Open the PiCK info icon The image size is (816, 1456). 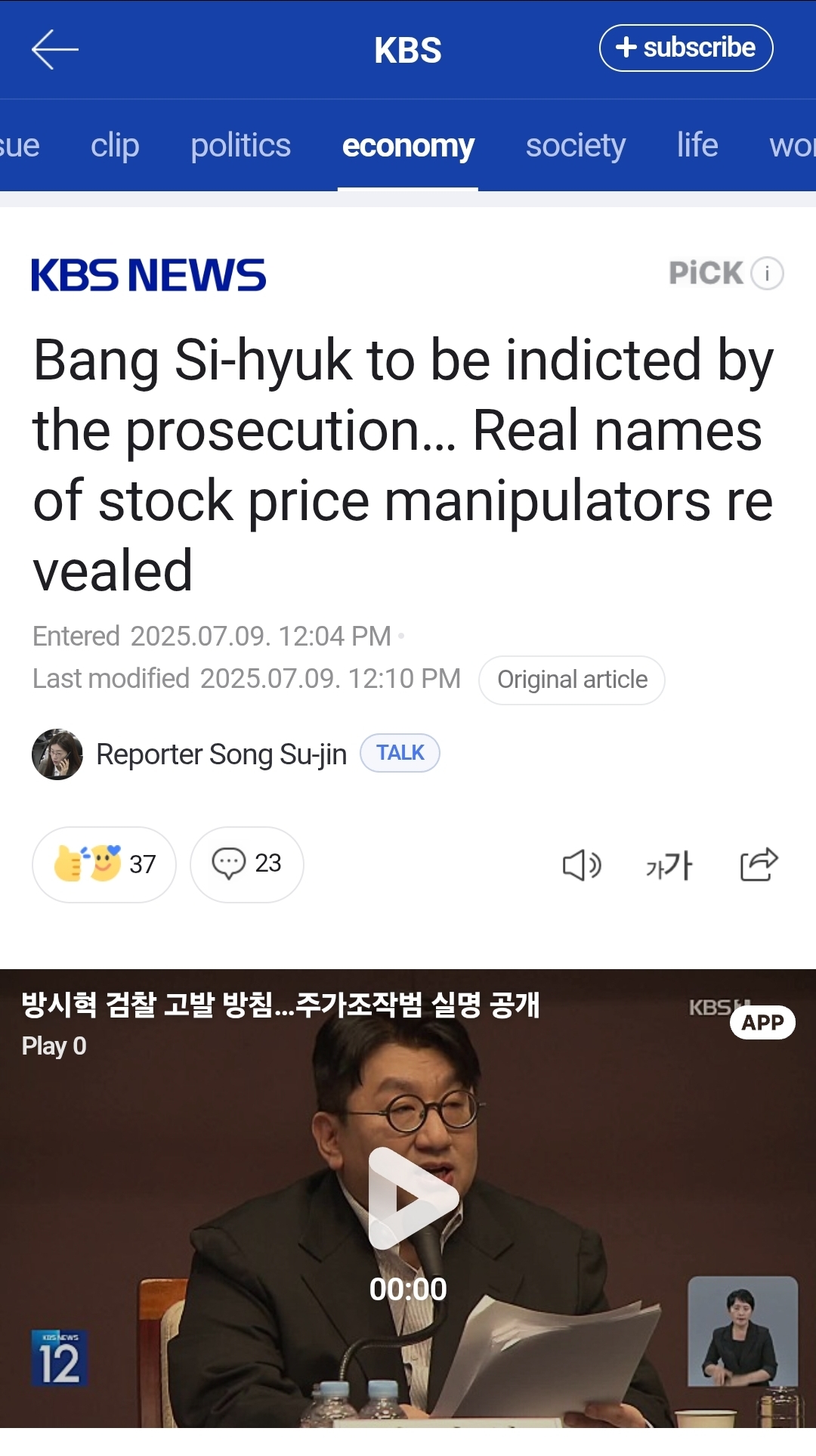point(768,273)
